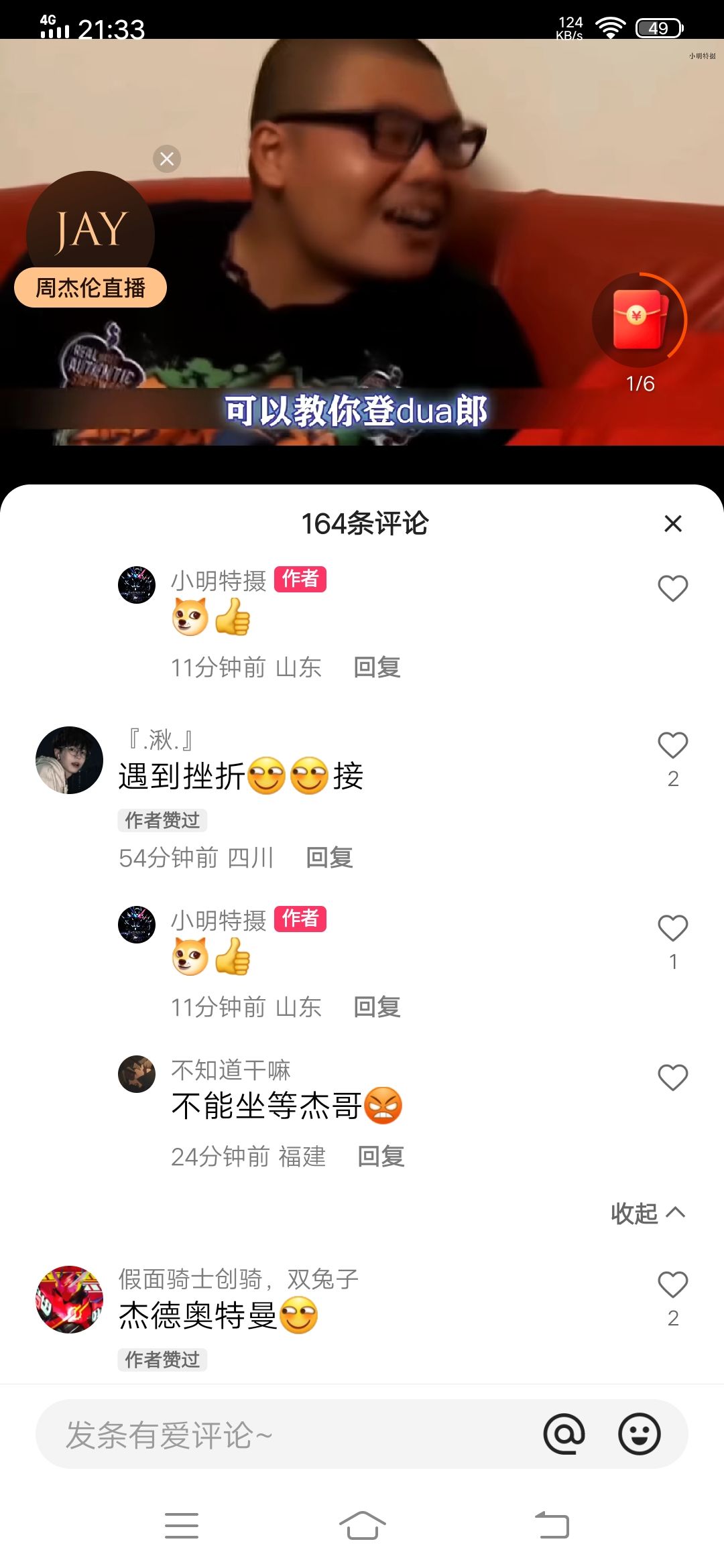The width and height of the screenshot is (724, 1568).
Task: Reply to the 54分钟前 四川 comment
Action: tap(329, 857)
